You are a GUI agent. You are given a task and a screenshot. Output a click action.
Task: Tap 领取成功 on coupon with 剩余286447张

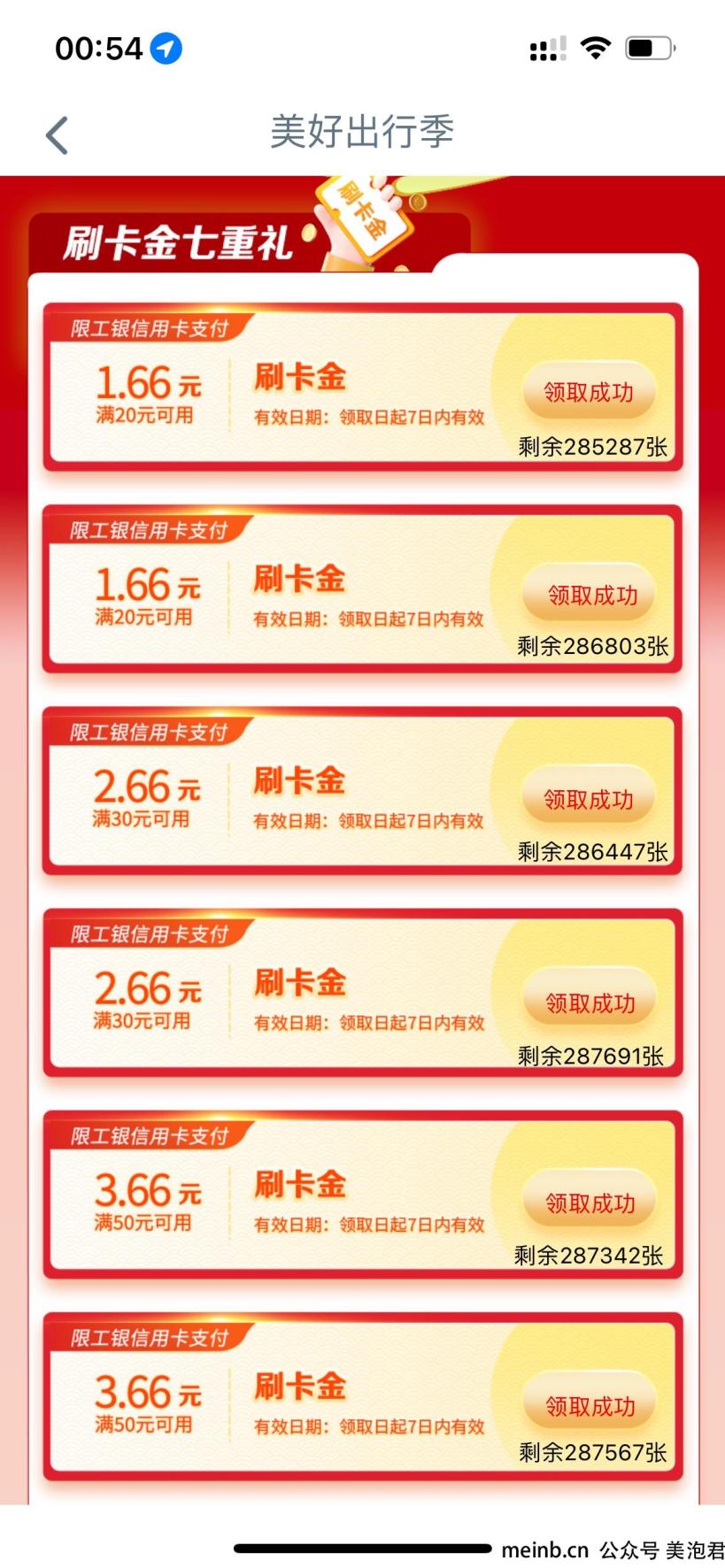point(589,799)
